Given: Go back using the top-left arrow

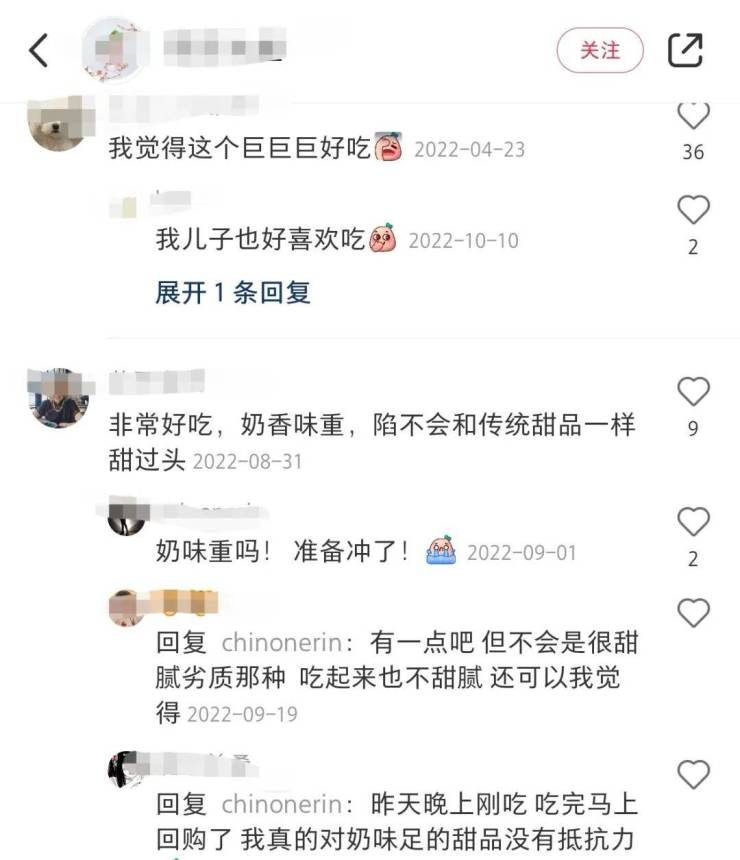Looking at the screenshot, I should pyautogui.click(x=38, y=50).
